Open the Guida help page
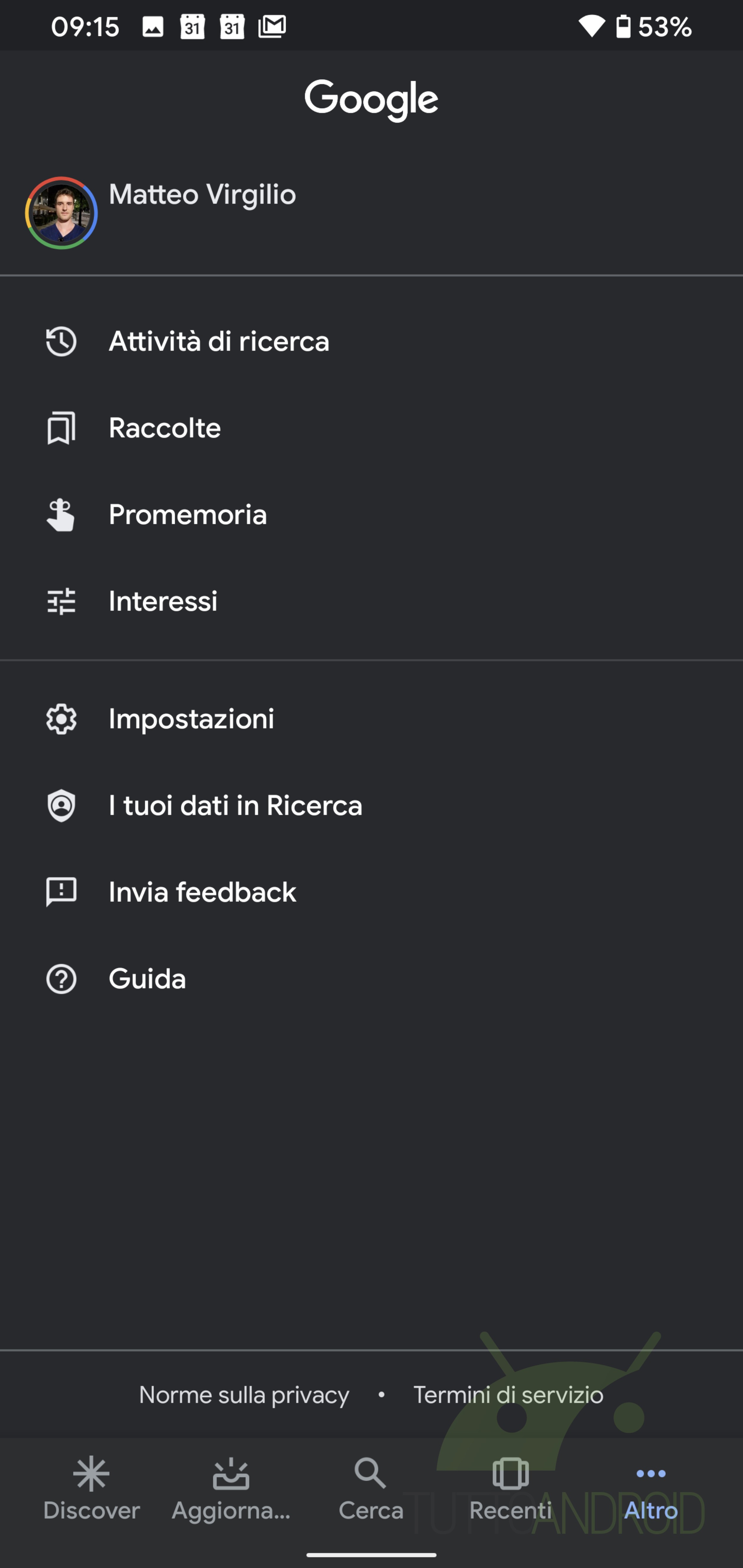The height and width of the screenshot is (1568, 743). tap(371, 979)
